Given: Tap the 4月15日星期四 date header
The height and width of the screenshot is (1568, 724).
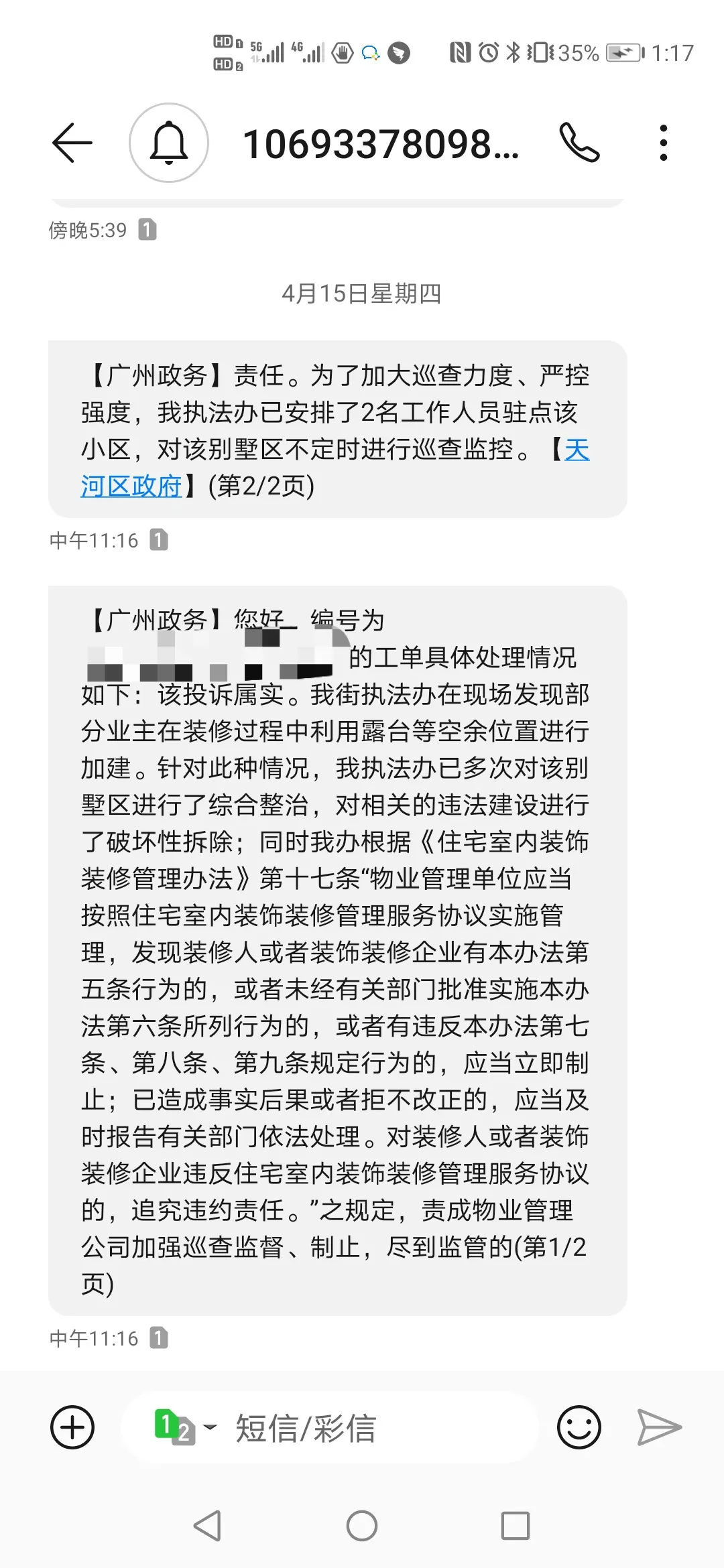Looking at the screenshot, I should click(x=362, y=292).
